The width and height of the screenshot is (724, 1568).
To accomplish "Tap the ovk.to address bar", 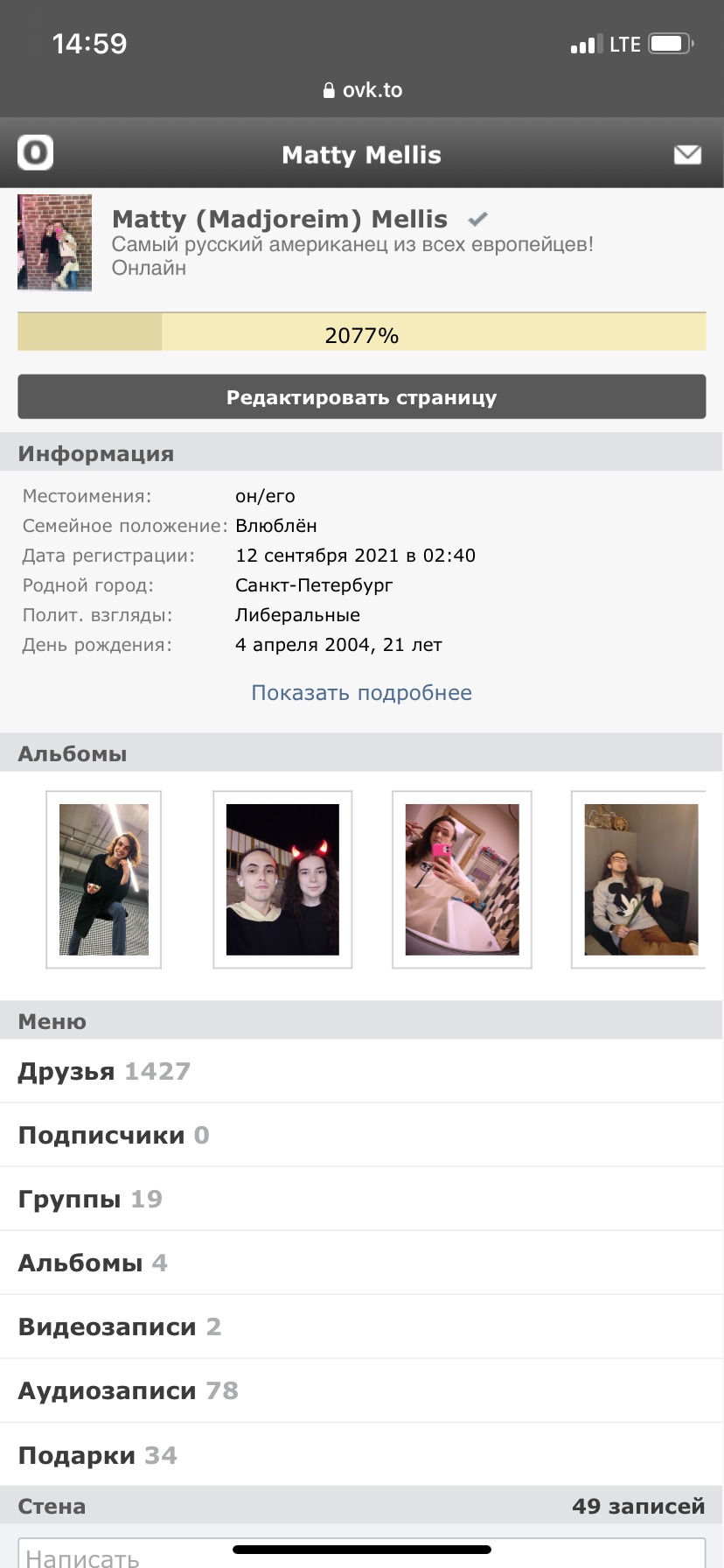I will [x=362, y=90].
